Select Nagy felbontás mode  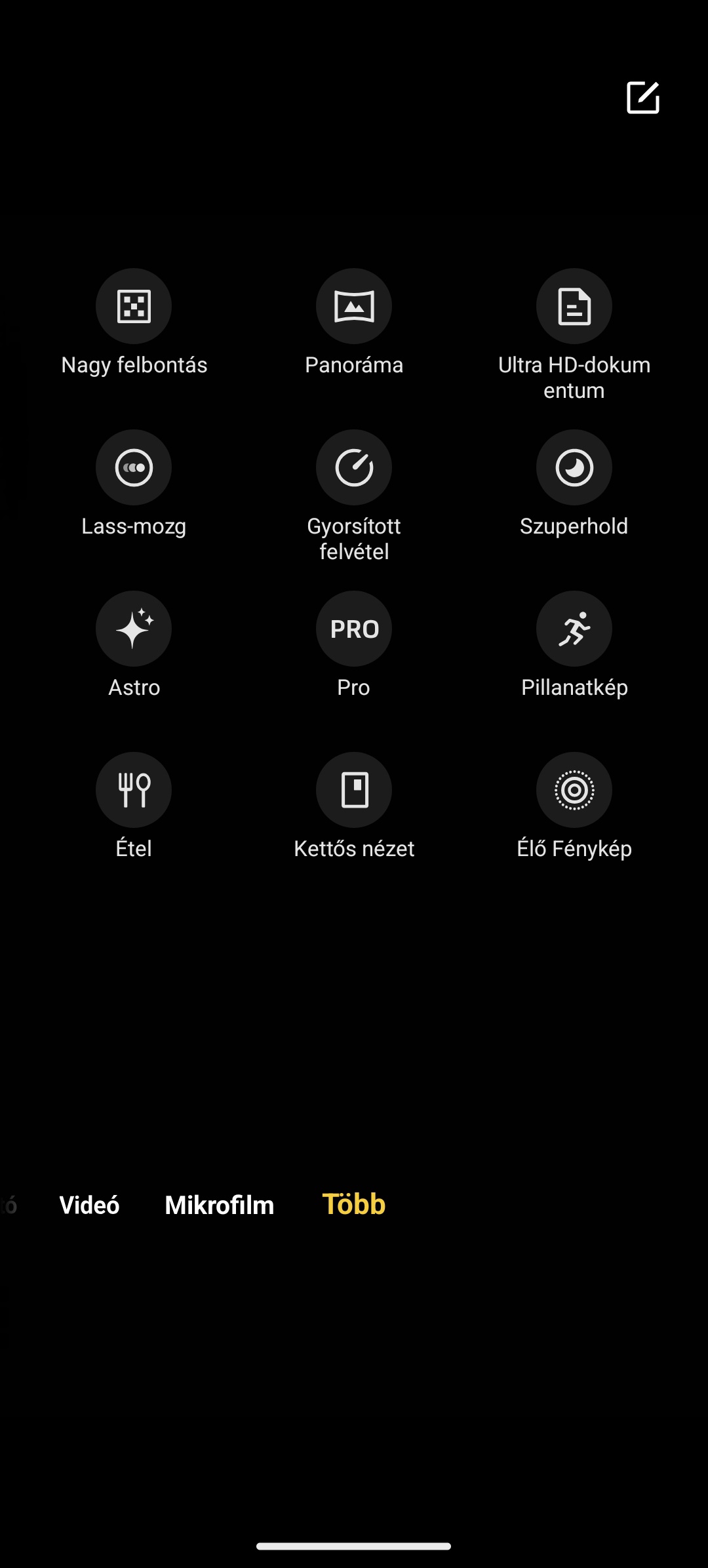coord(134,306)
